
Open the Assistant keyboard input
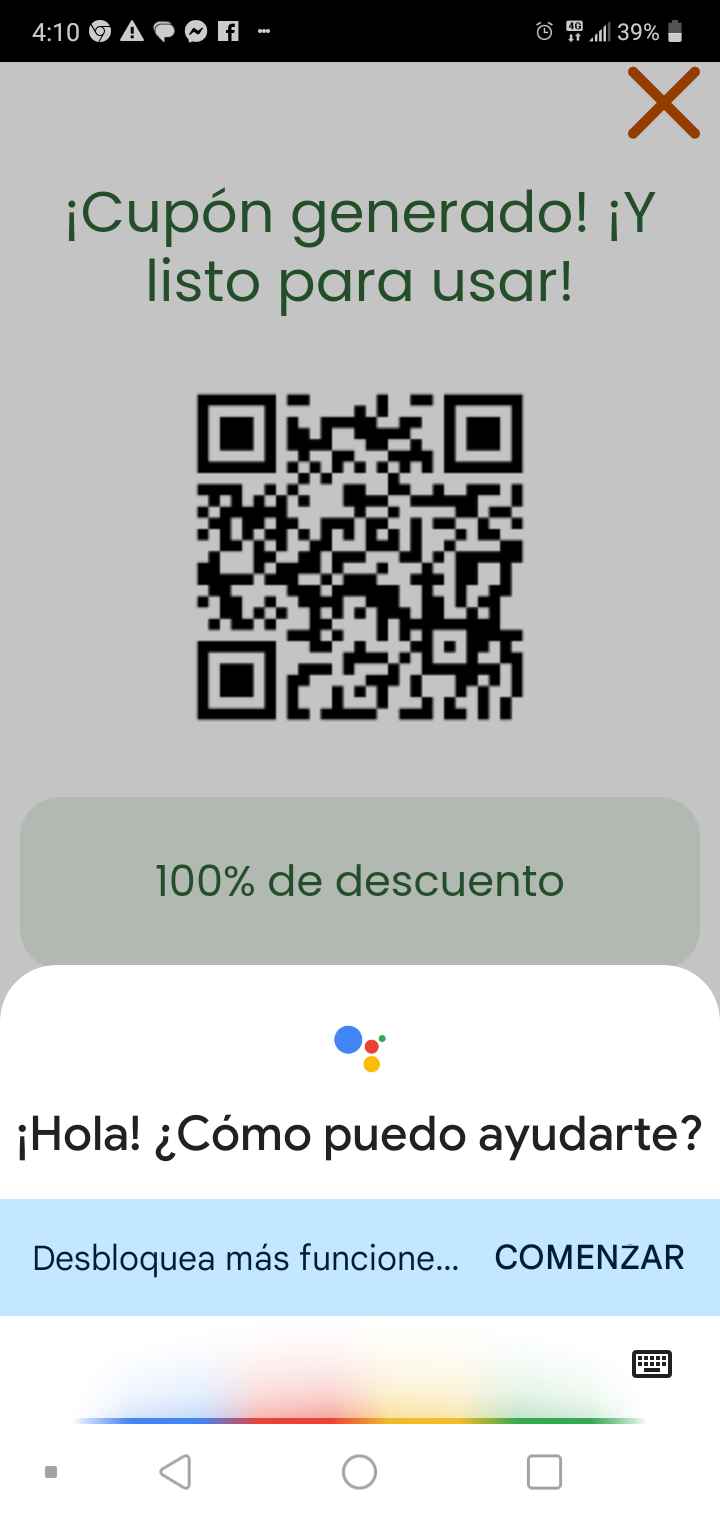coord(652,1363)
